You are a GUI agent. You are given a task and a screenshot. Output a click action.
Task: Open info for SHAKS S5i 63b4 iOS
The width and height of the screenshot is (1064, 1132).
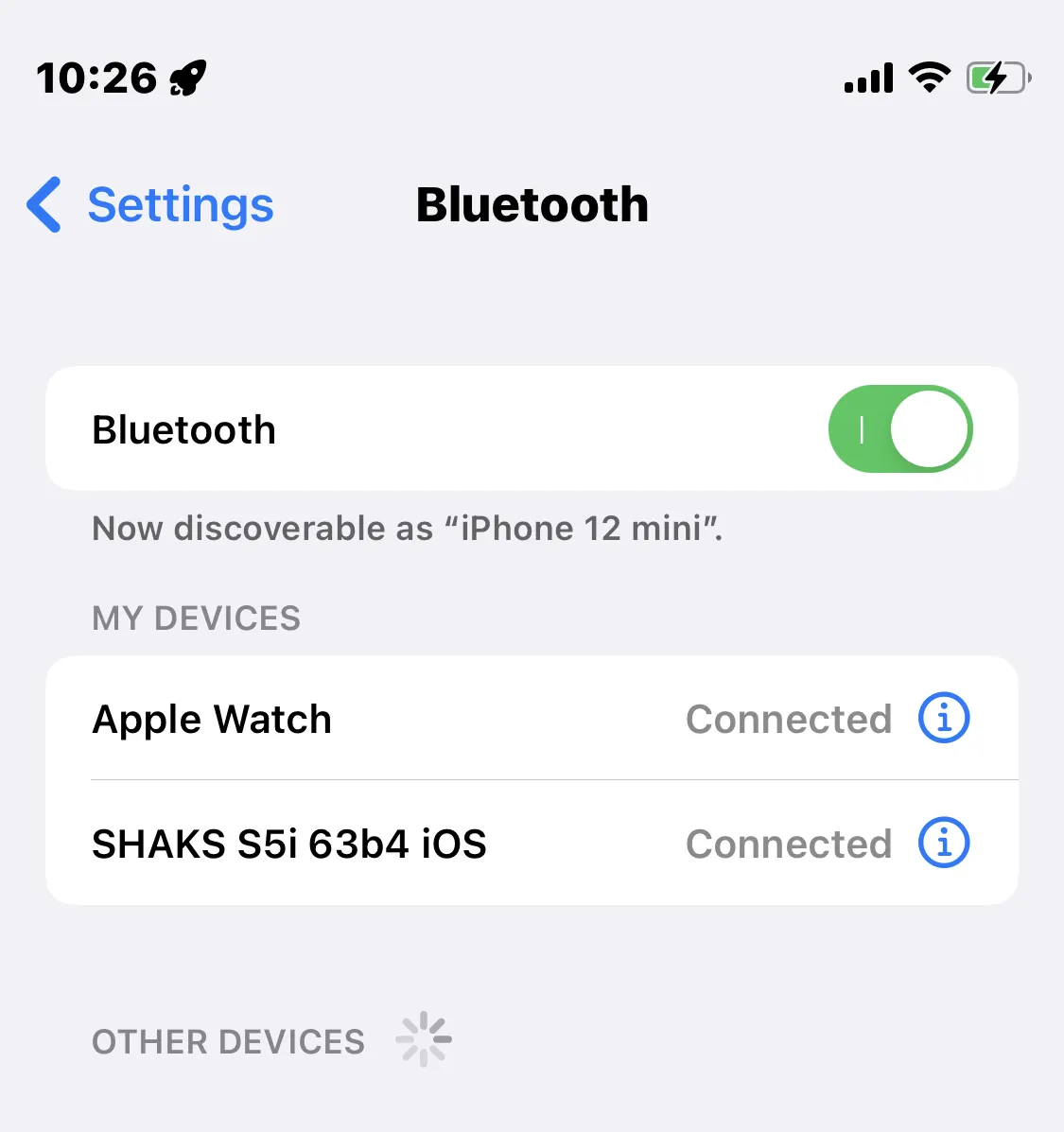[x=944, y=843]
